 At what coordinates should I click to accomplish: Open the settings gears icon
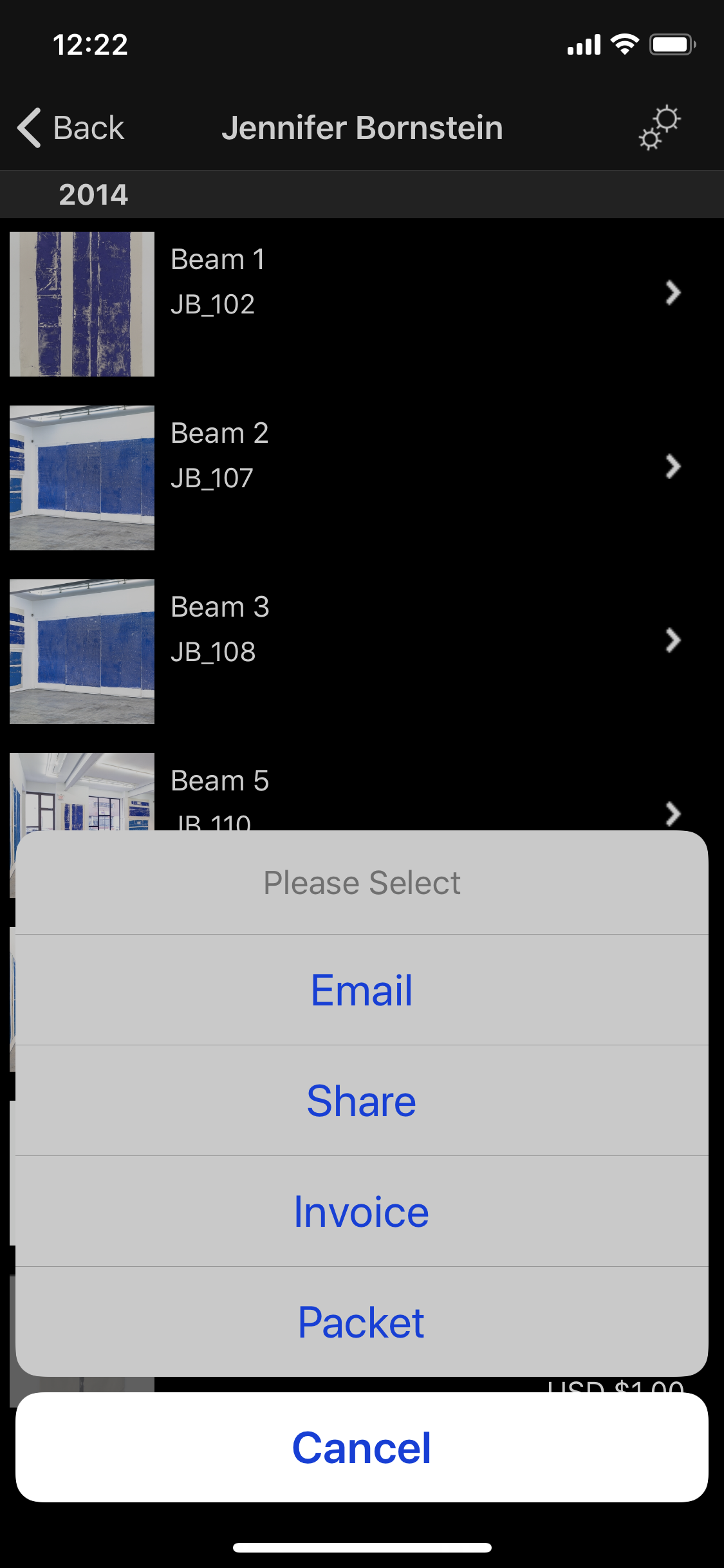click(660, 127)
